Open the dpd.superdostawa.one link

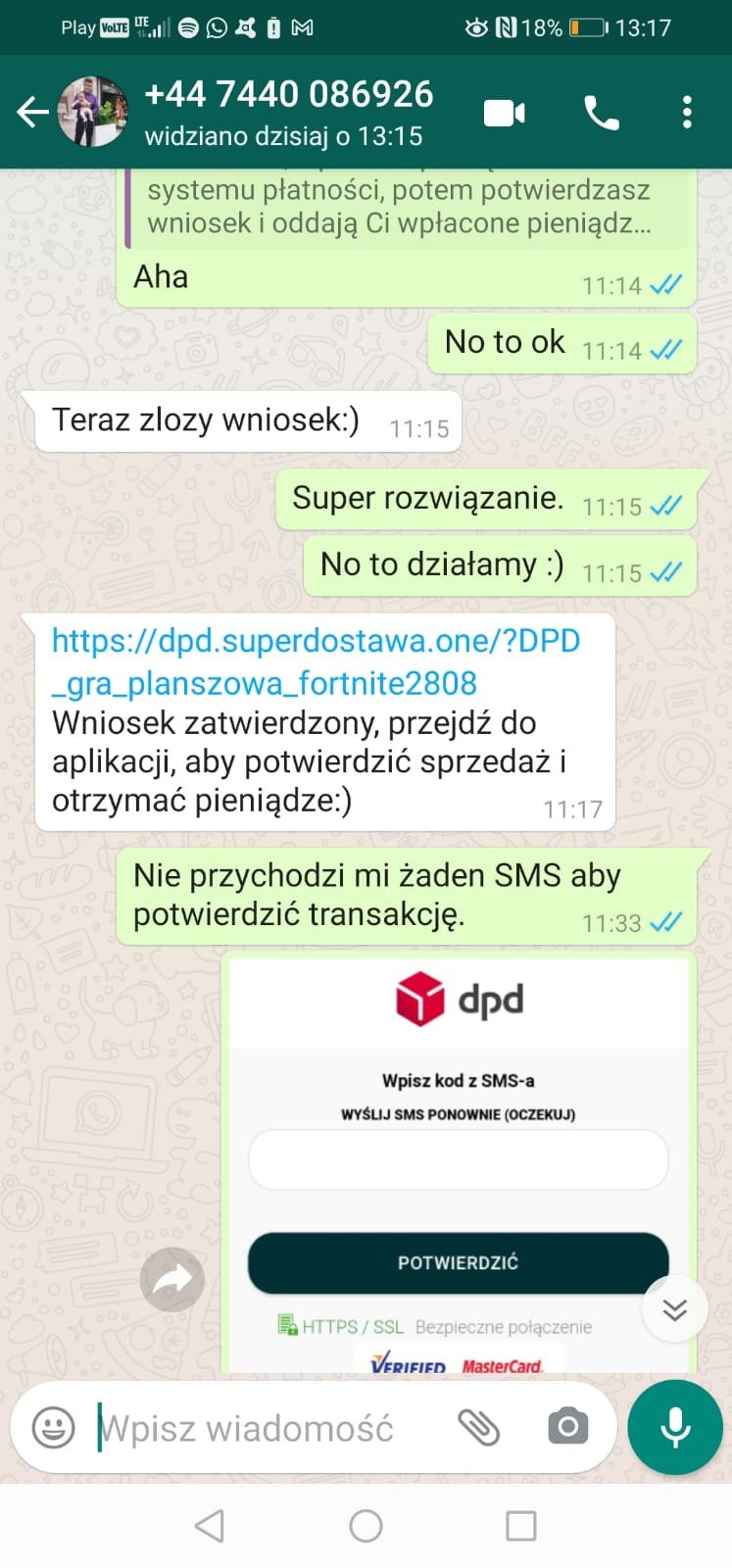[x=316, y=661]
